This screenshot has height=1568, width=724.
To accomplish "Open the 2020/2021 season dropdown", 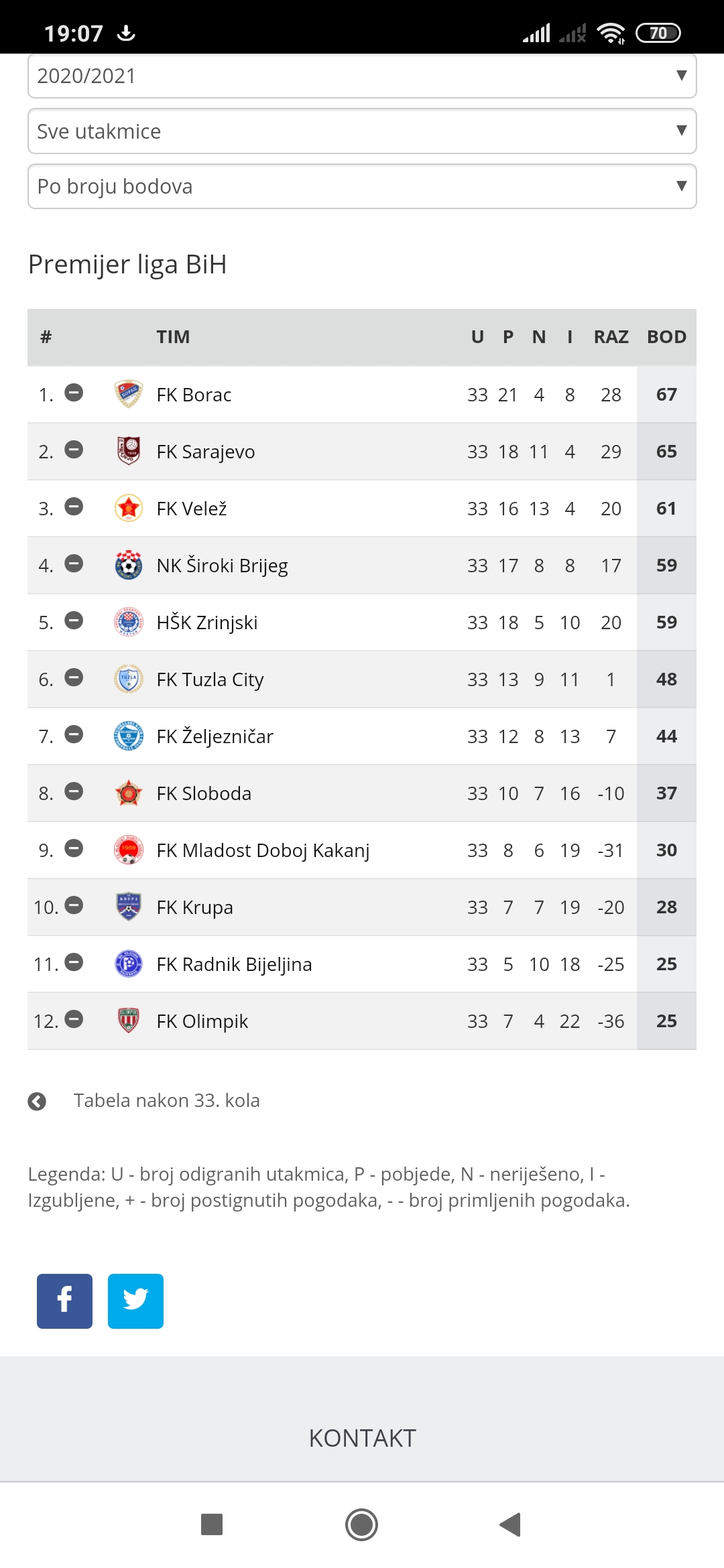I will click(362, 76).
